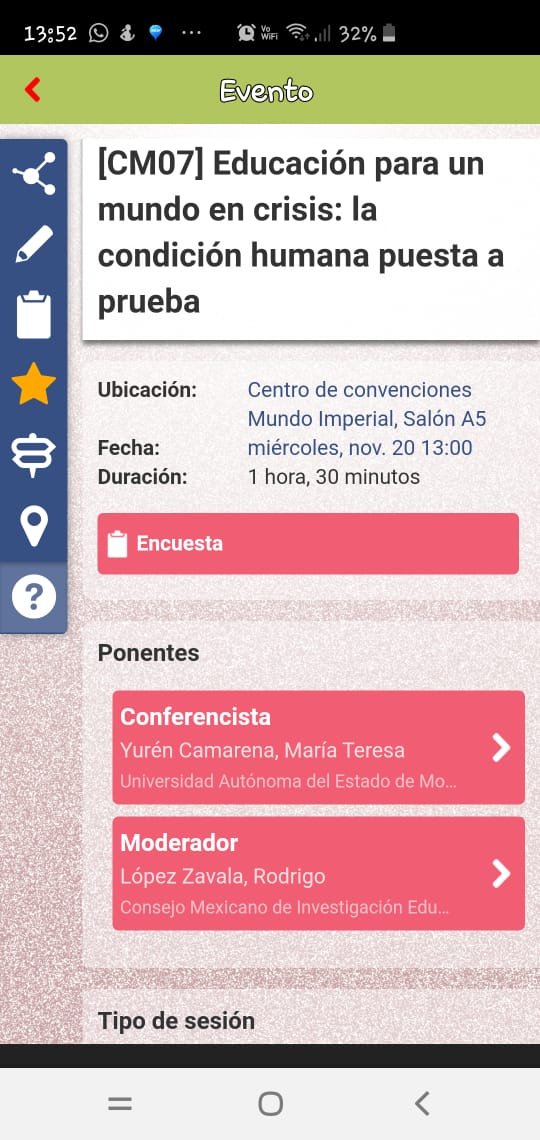
Task: Open Conferencista Yurén Camarena card
Action: (x=318, y=747)
